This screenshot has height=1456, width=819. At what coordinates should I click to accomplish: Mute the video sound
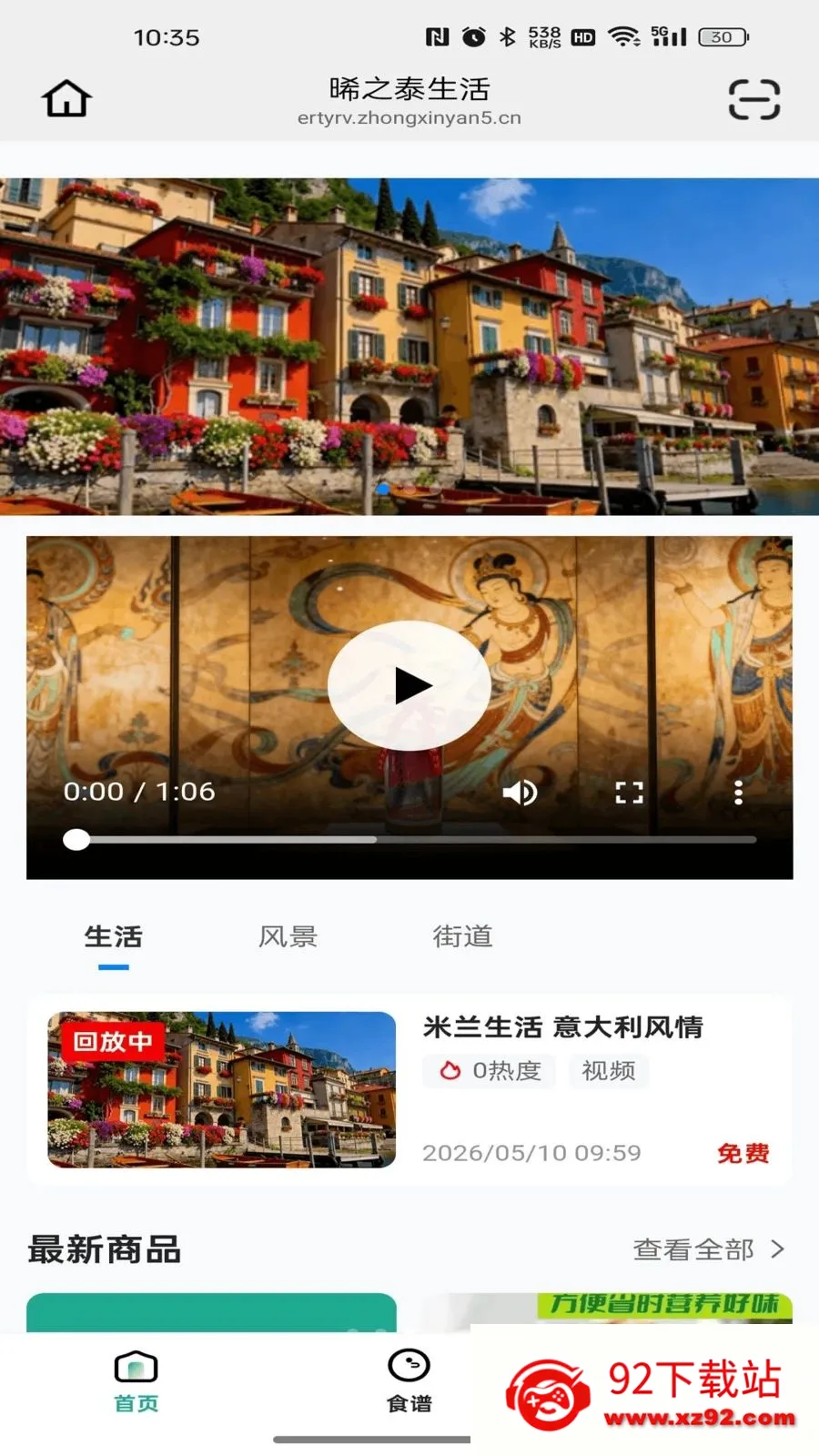click(x=520, y=793)
